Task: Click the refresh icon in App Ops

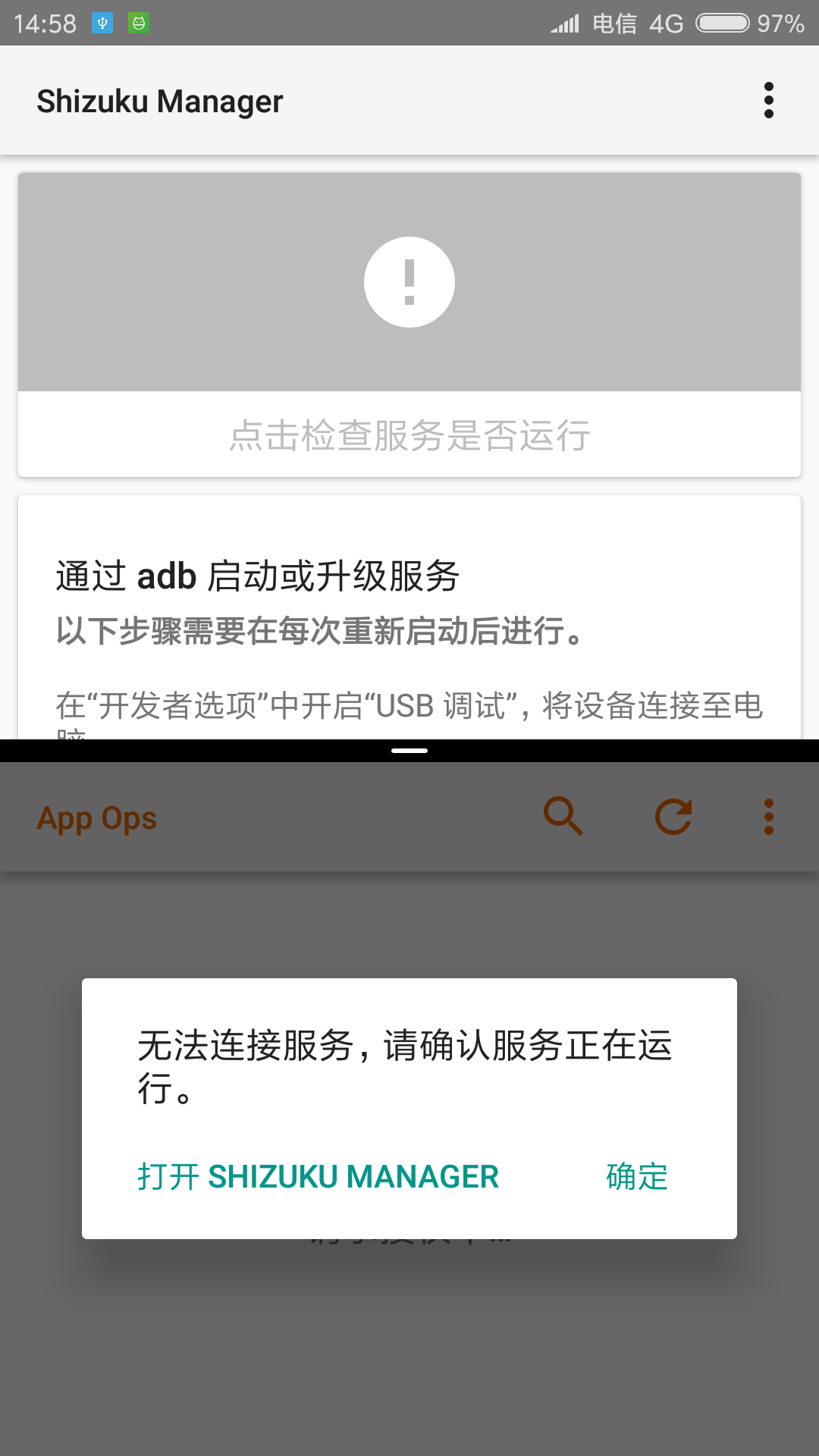Action: (x=673, y=817)
